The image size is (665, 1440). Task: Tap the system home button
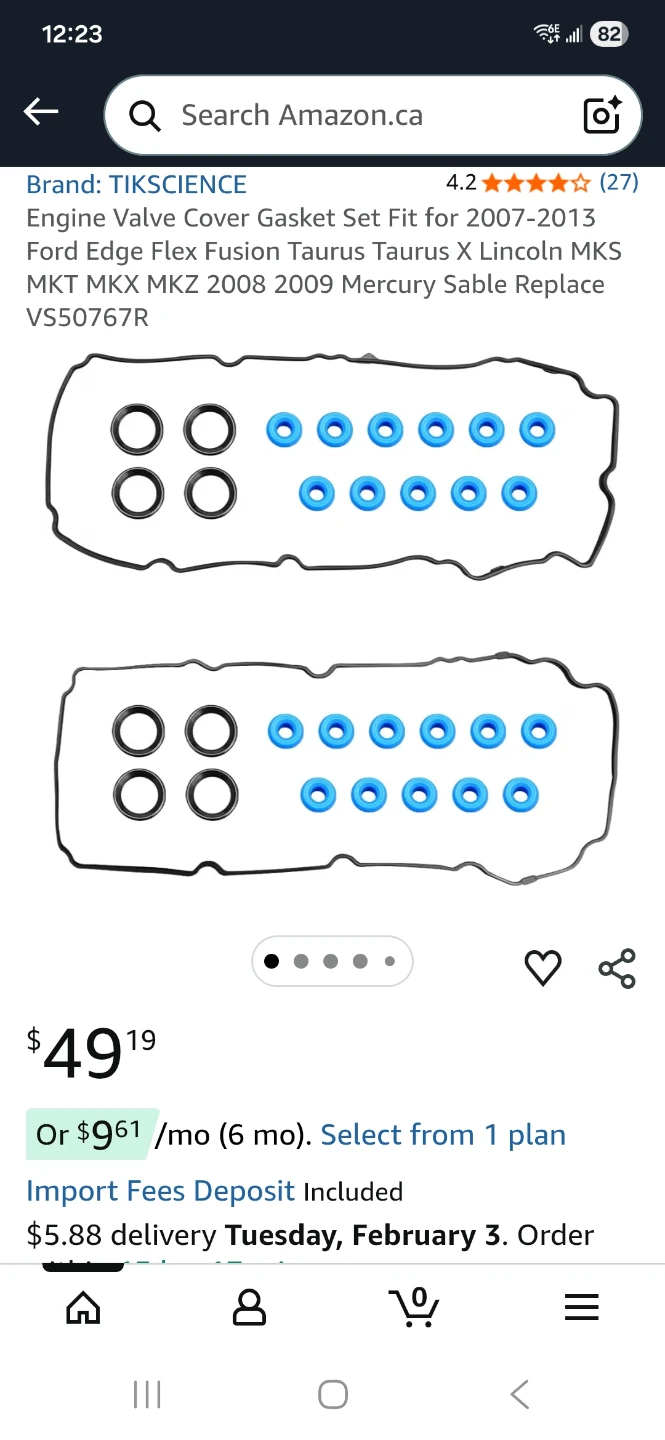(333, 1394)
